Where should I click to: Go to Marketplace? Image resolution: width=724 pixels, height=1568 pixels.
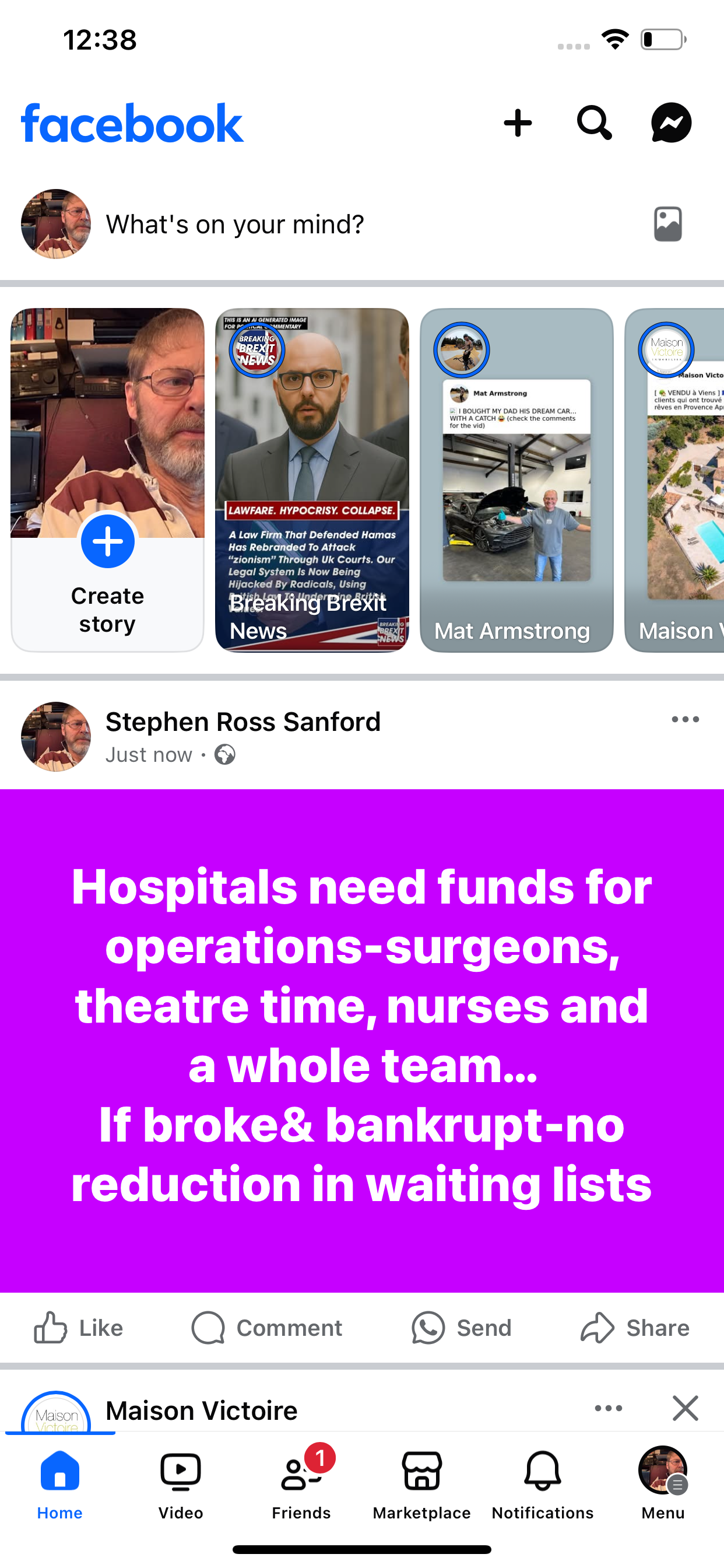(x=421, y=1485)
